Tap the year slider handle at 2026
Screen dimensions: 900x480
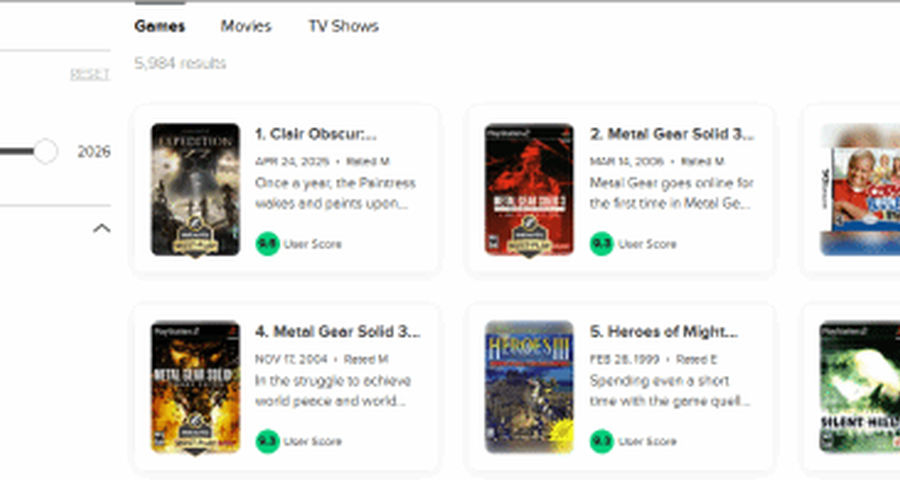(x=45, y=152)
